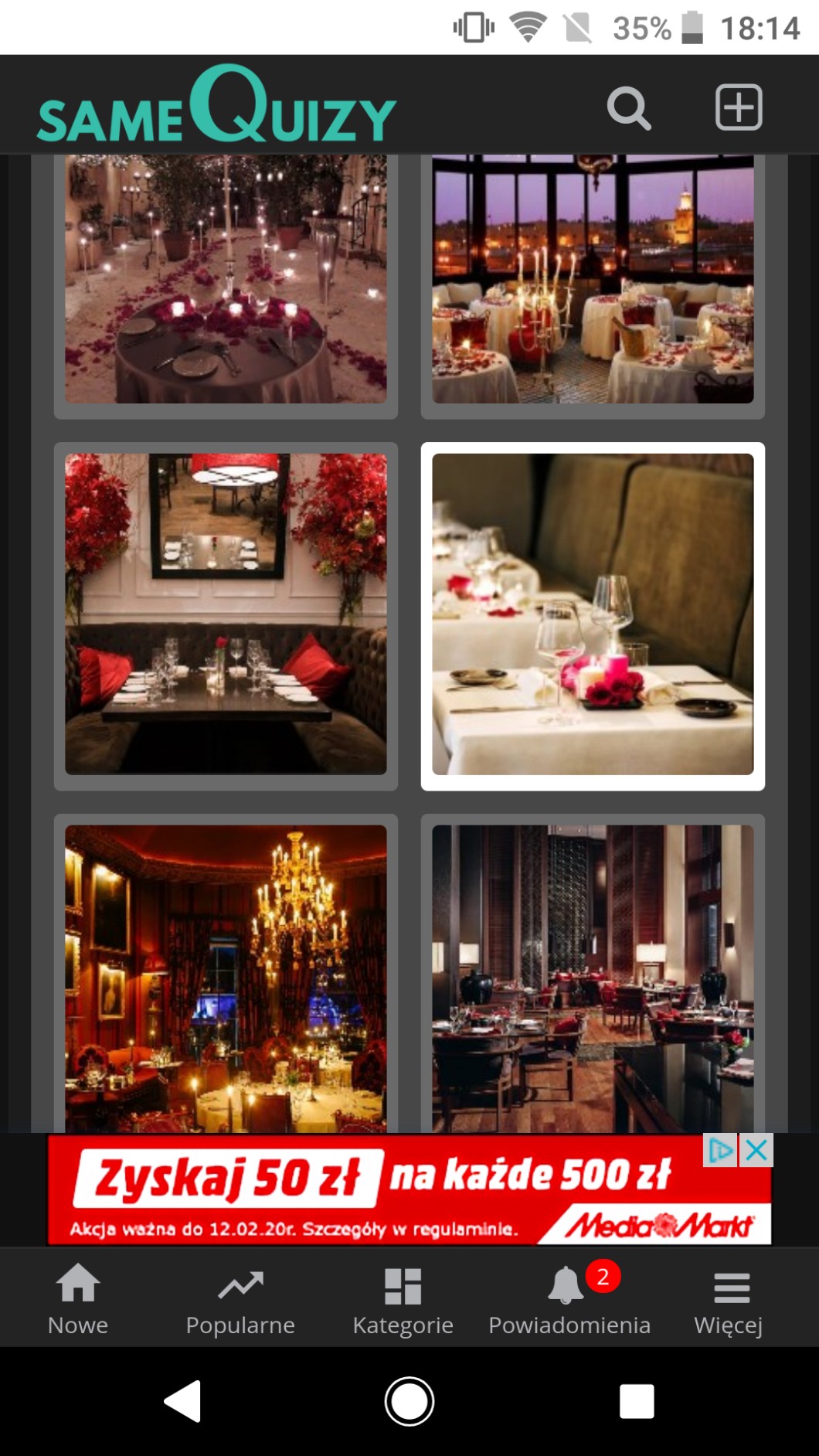Close the MediaMarkt advertisement

coord(756,1151)
